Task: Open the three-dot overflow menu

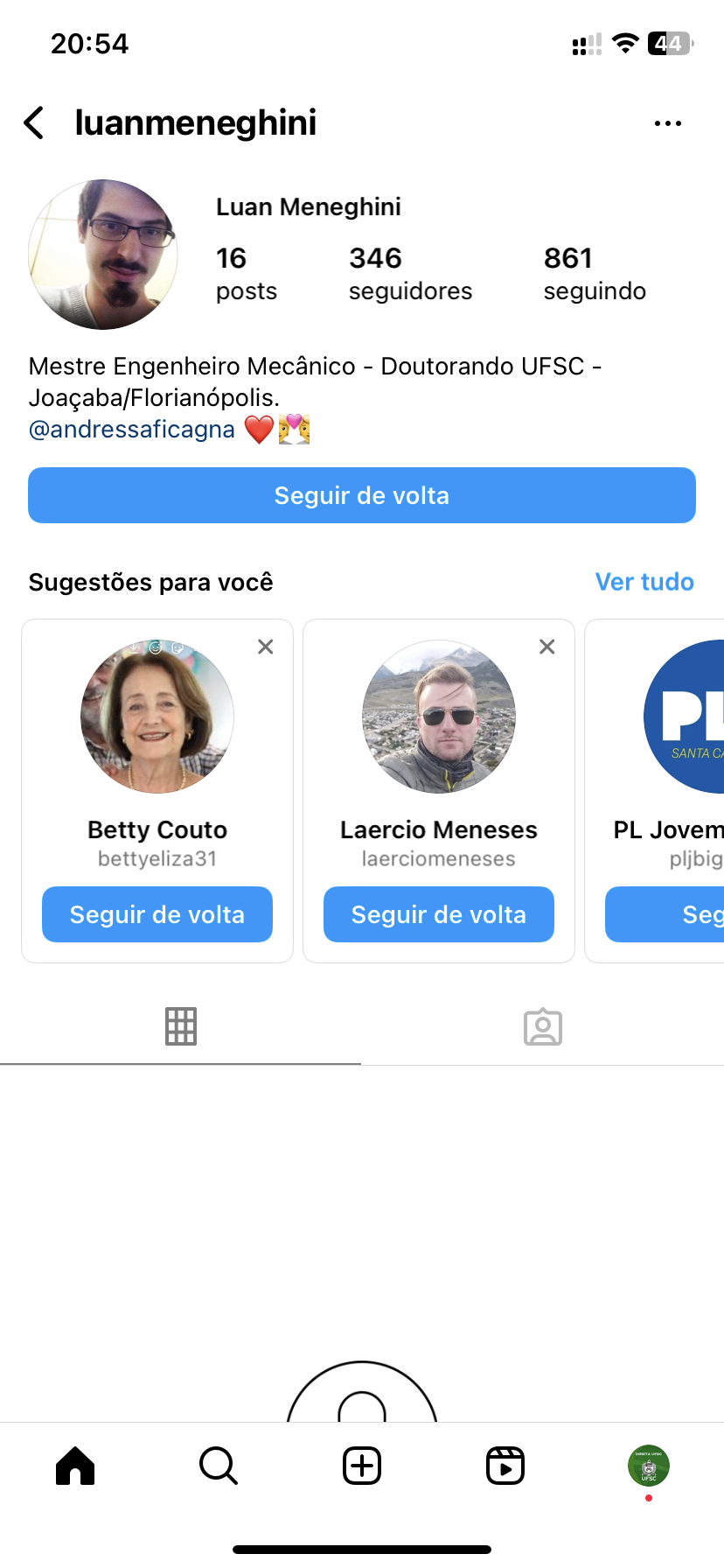Action: [668, 123]
